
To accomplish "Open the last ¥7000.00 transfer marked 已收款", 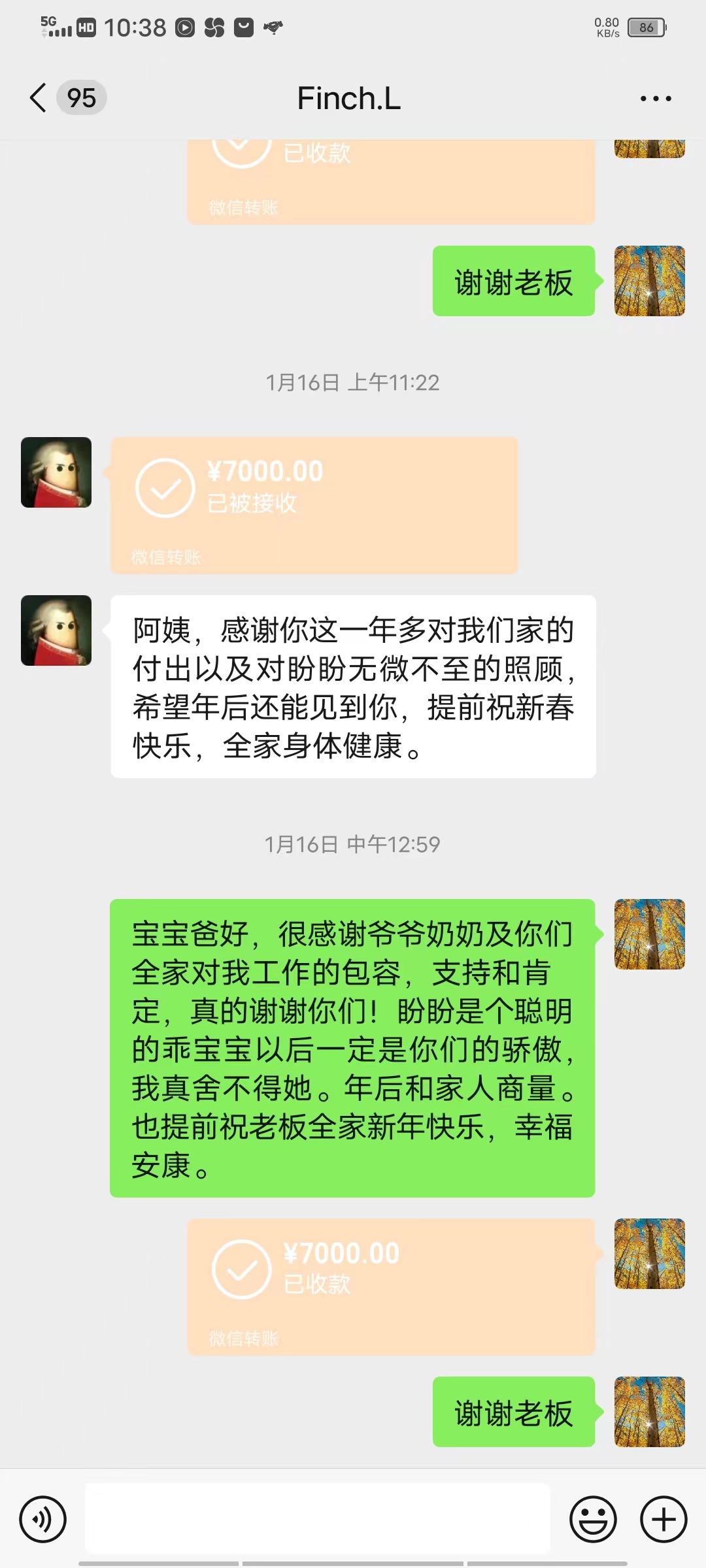I will [x=391, y=1286].
